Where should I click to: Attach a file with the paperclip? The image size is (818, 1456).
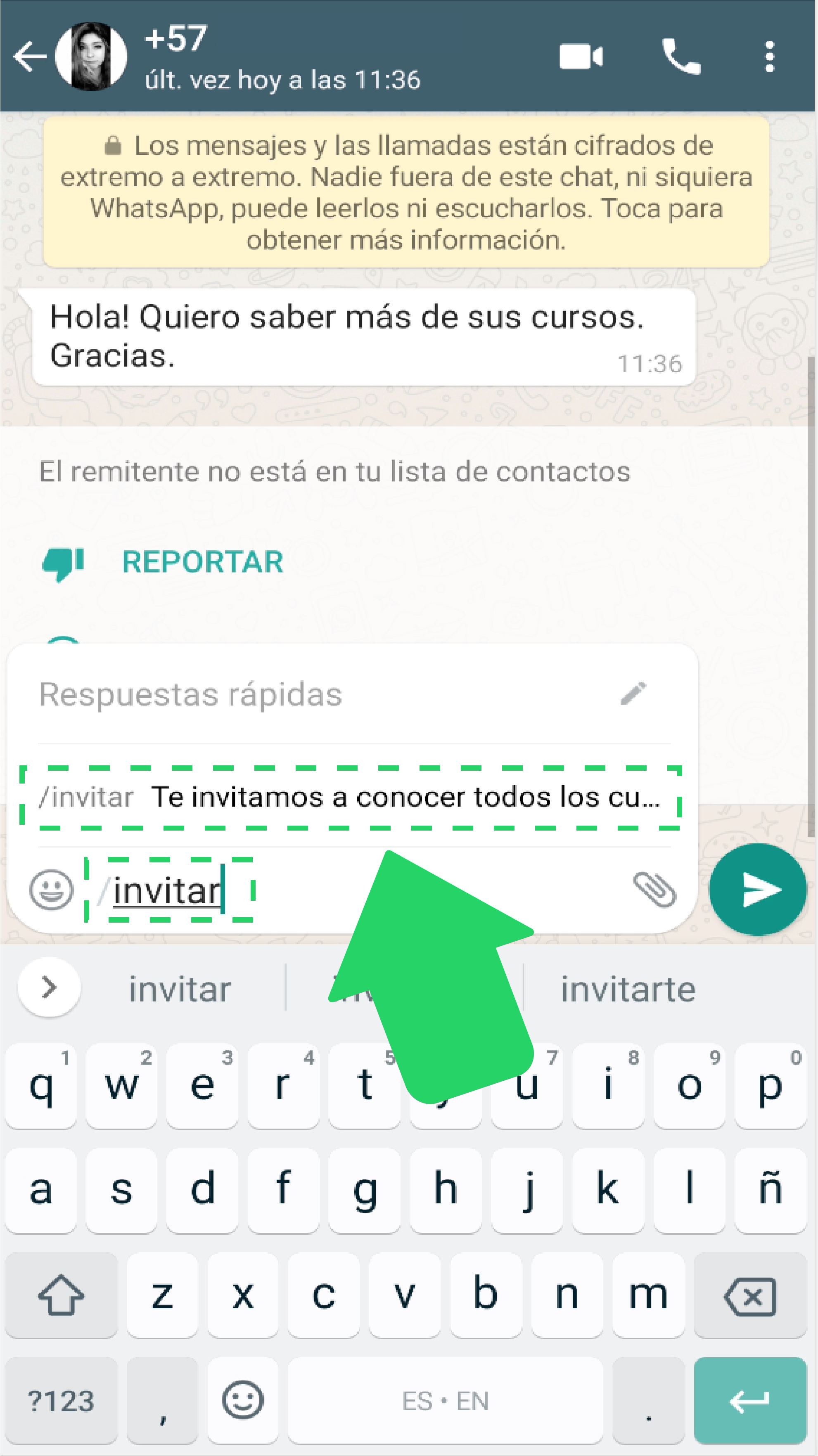point(654,890)
